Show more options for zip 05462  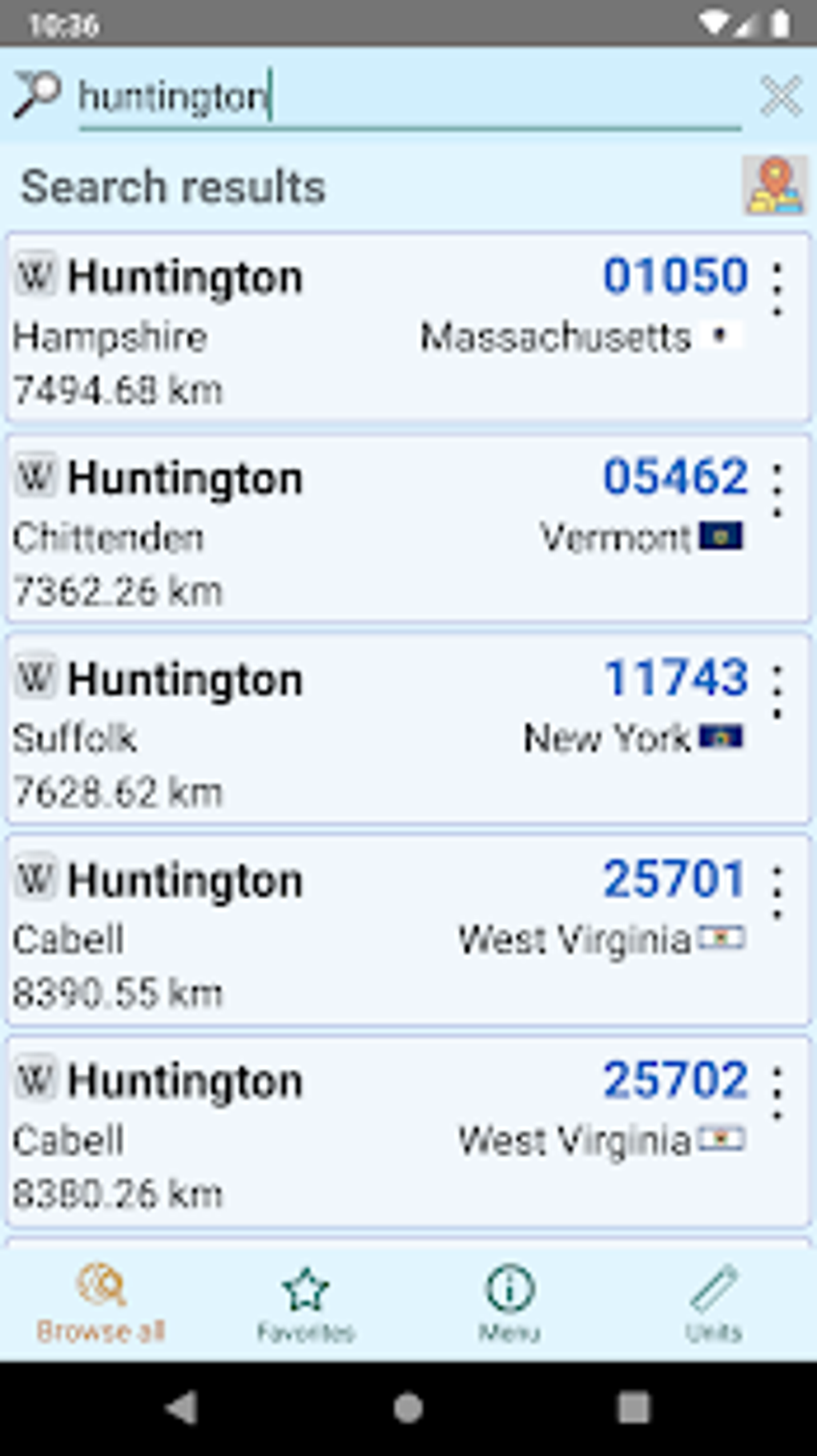click(777, 489)
